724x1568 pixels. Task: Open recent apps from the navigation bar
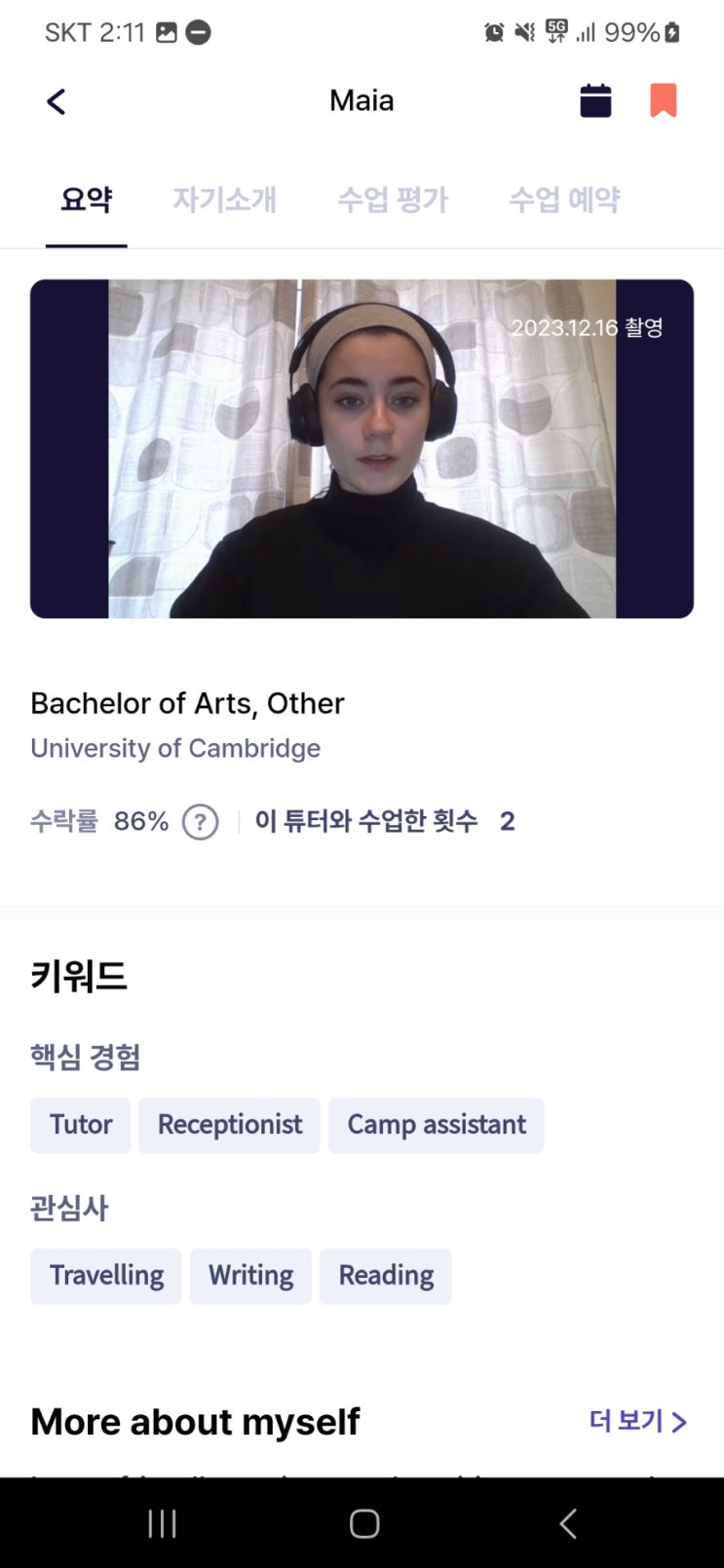click(x=162, y=1523)
